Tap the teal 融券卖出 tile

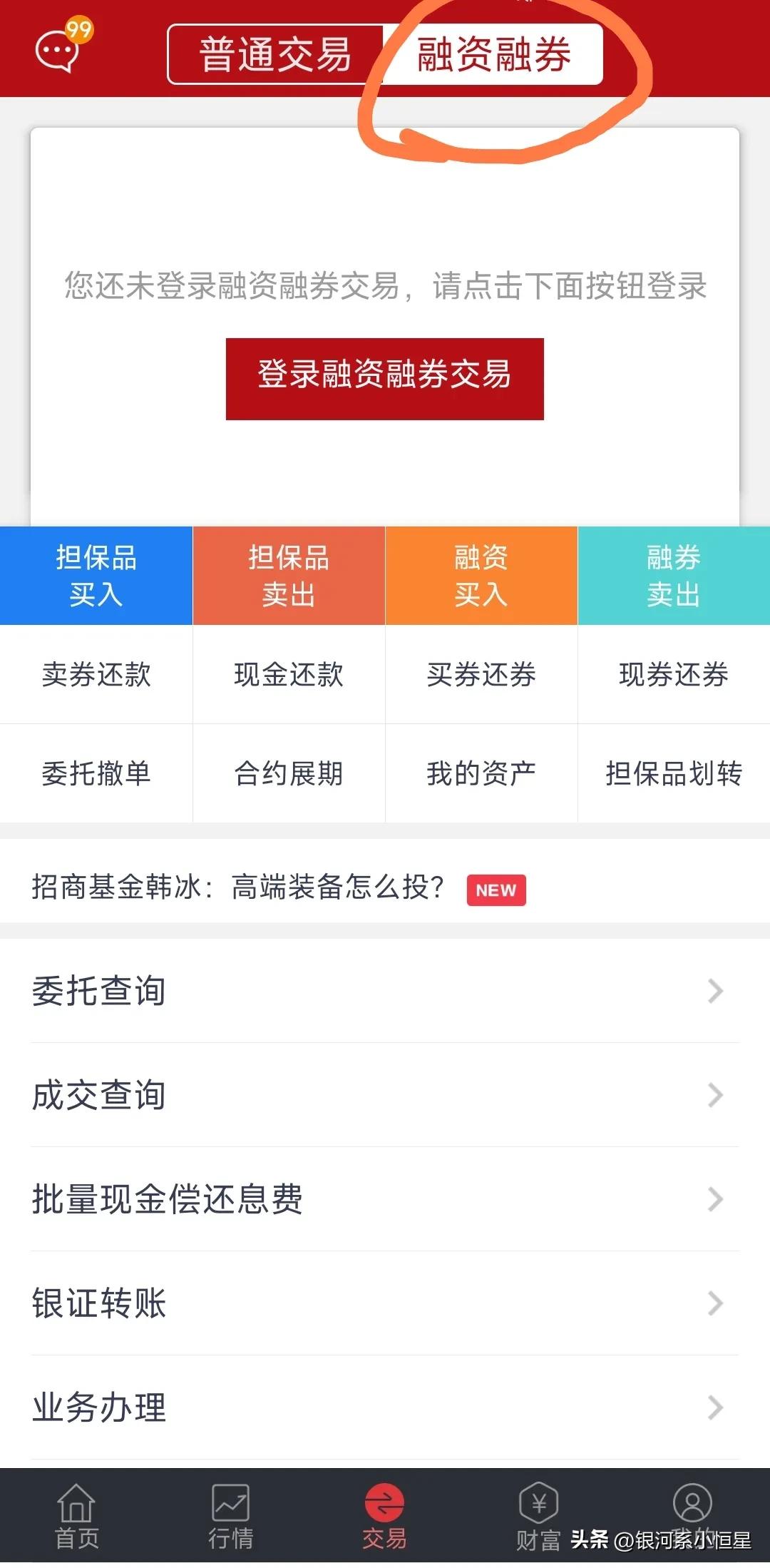pos(674,575)
